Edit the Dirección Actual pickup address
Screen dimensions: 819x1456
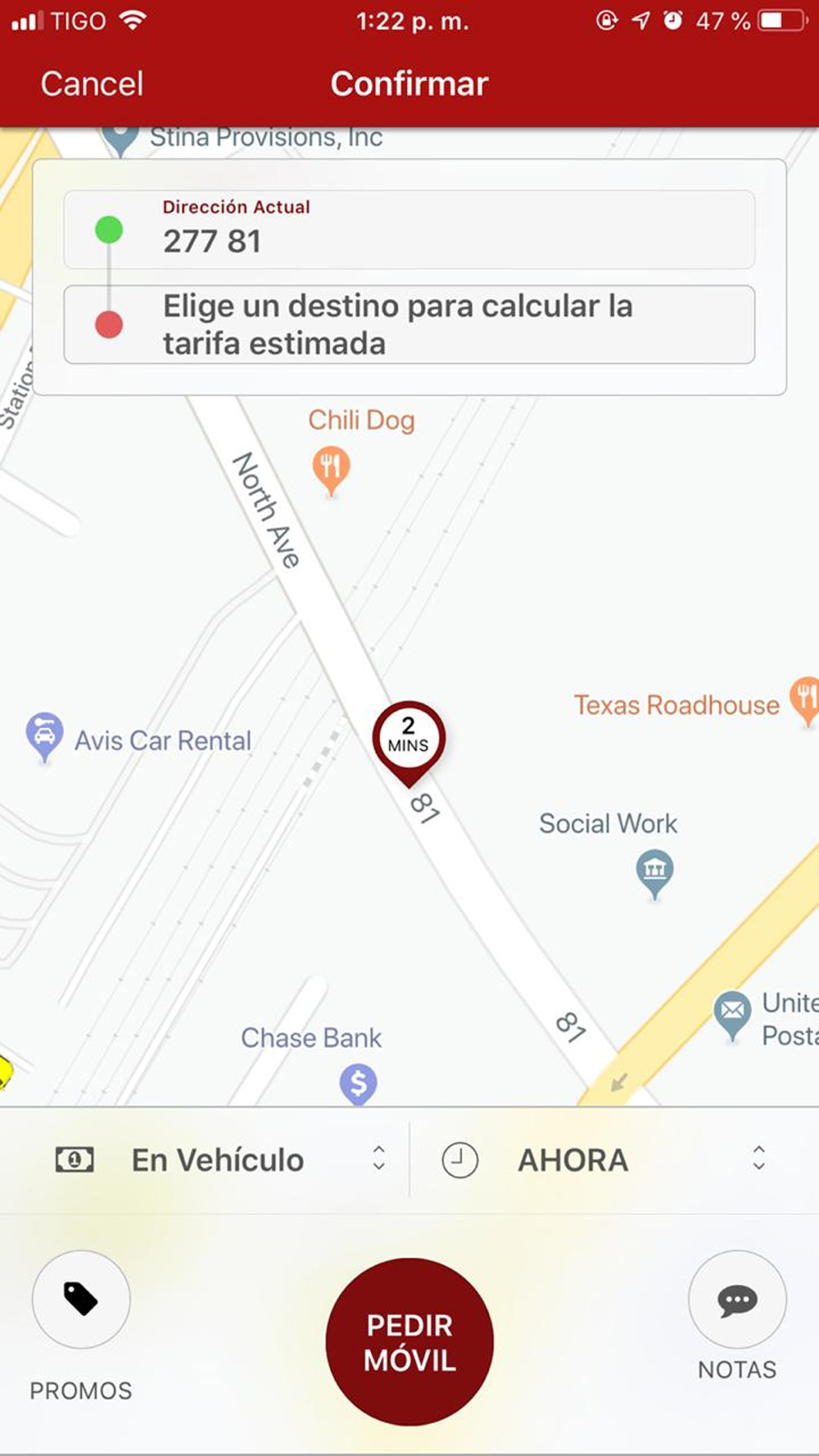[x=409, y=230]
